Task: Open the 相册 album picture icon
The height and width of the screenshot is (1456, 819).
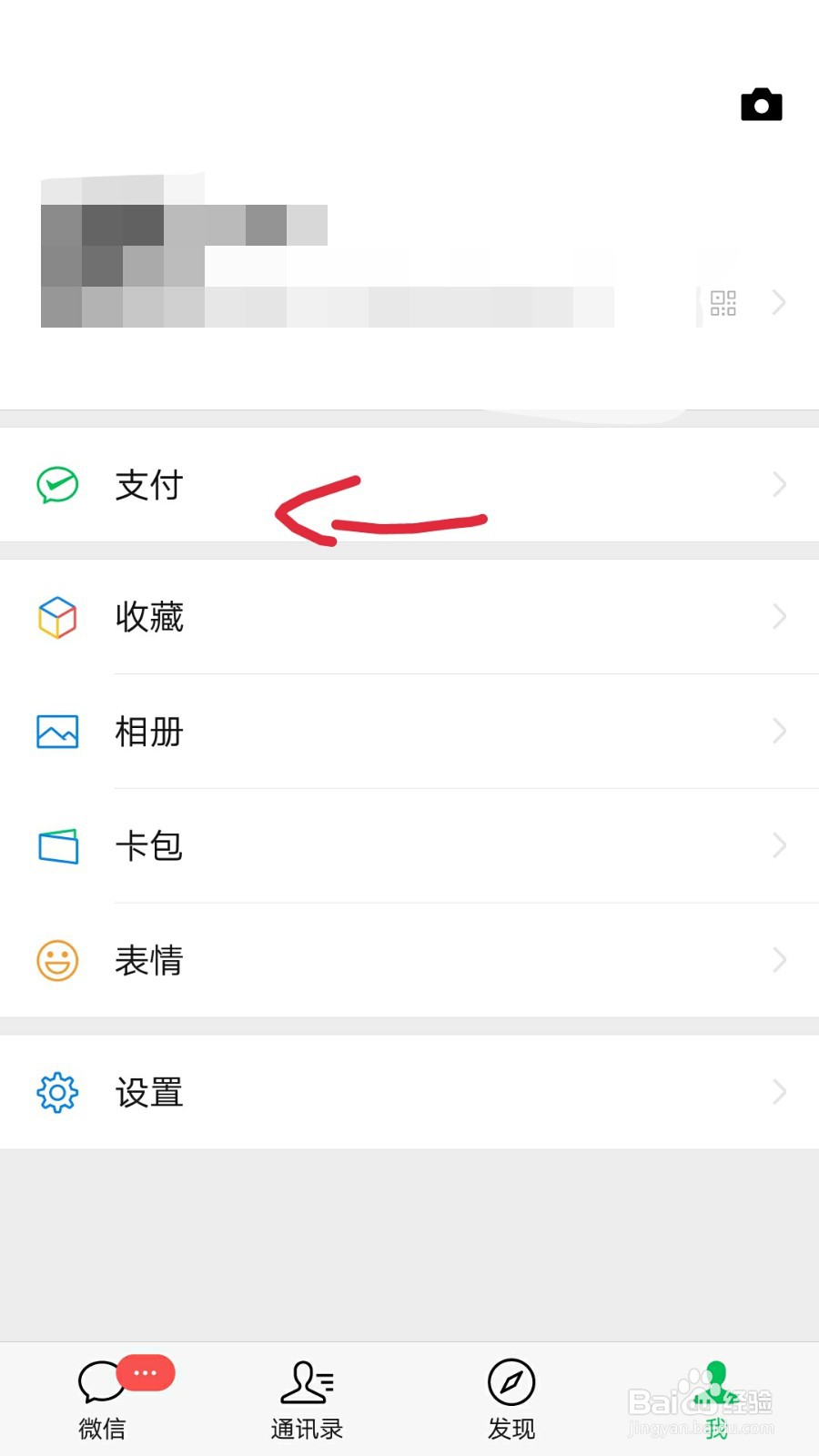Action: point(56,731)
